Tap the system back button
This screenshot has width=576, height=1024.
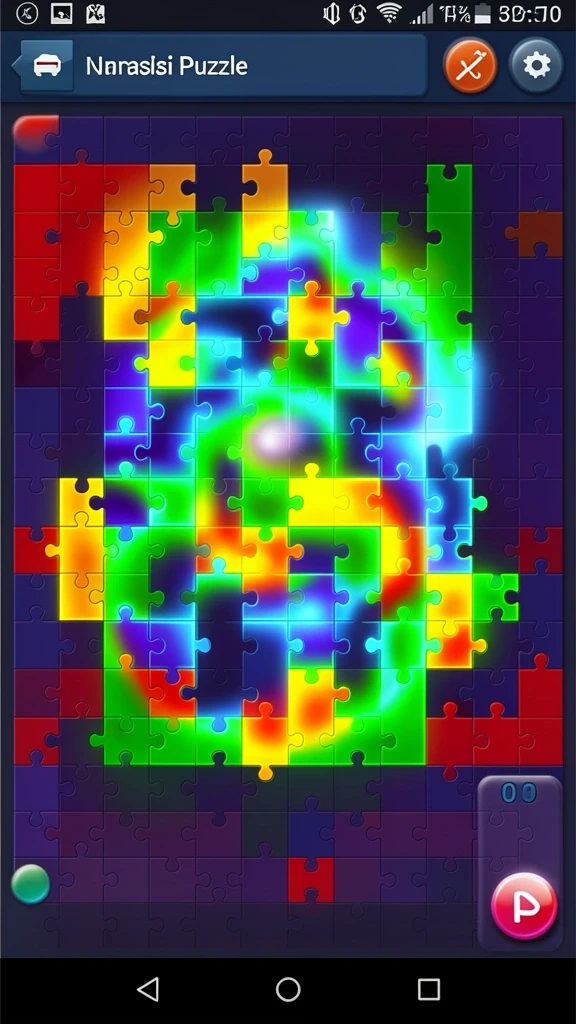point(148,989)
